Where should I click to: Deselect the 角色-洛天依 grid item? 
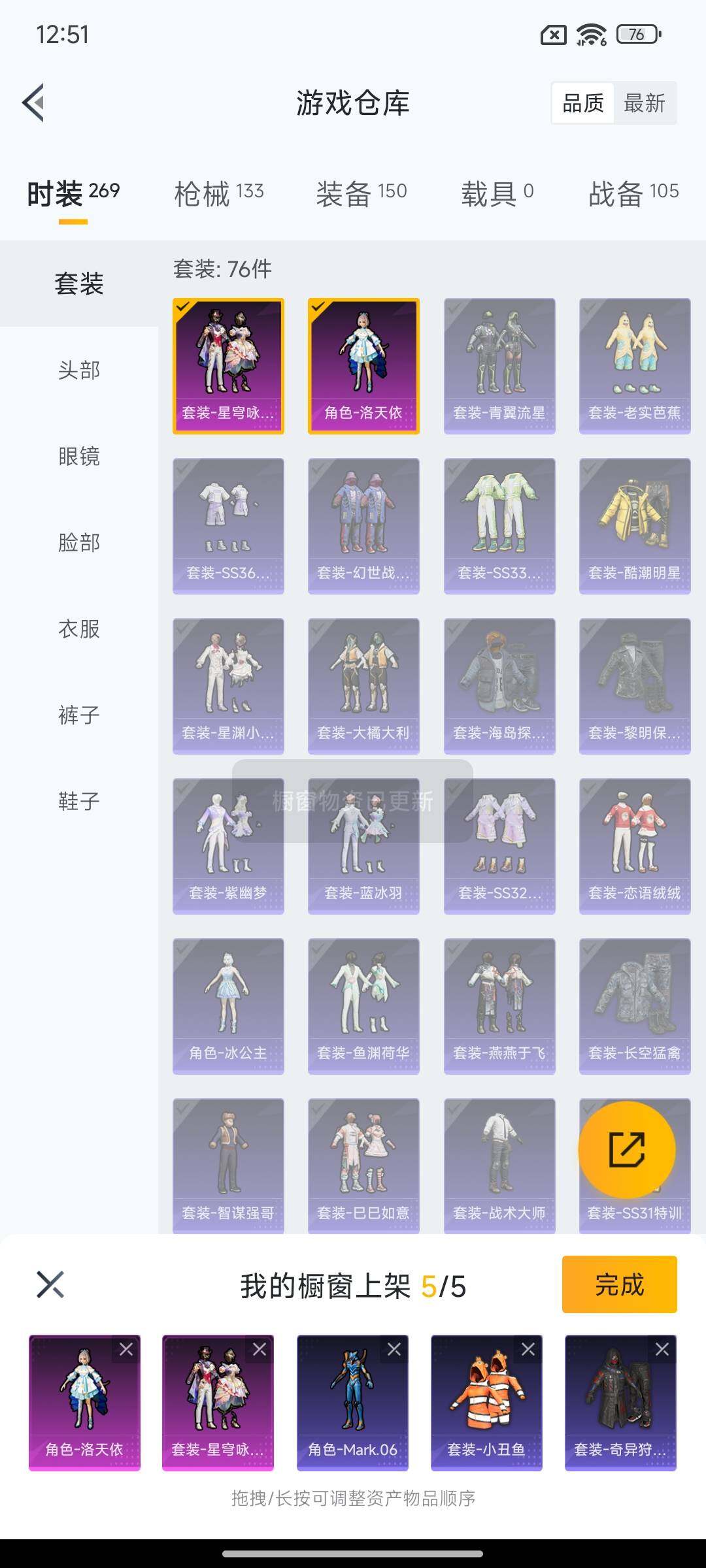coord(363,366)
